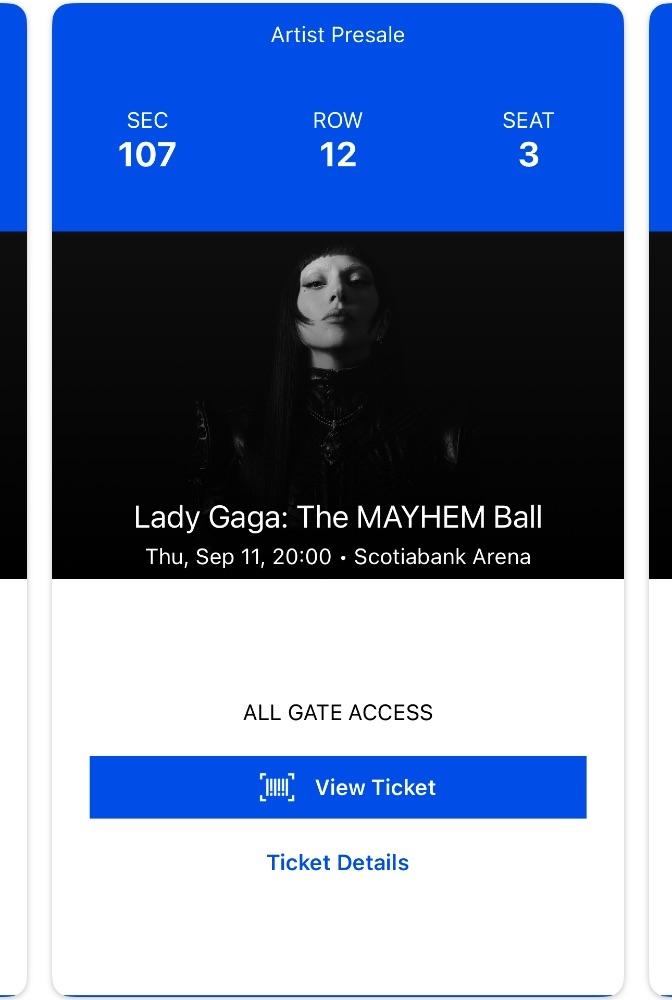Image resolution: width=672 pixels, height=1000 pixels.
Task: Open the Ticket Details link
Action: coord(338,862)
